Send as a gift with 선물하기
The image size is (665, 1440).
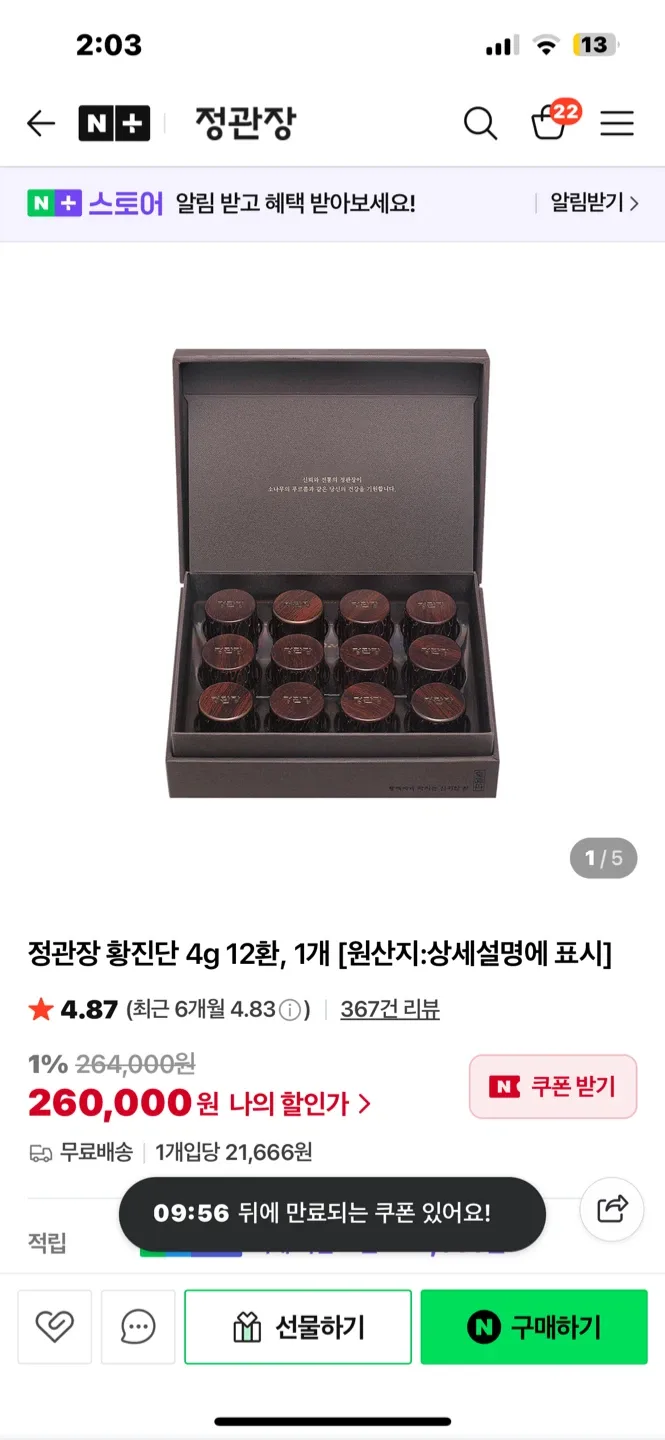[298, 1327]
